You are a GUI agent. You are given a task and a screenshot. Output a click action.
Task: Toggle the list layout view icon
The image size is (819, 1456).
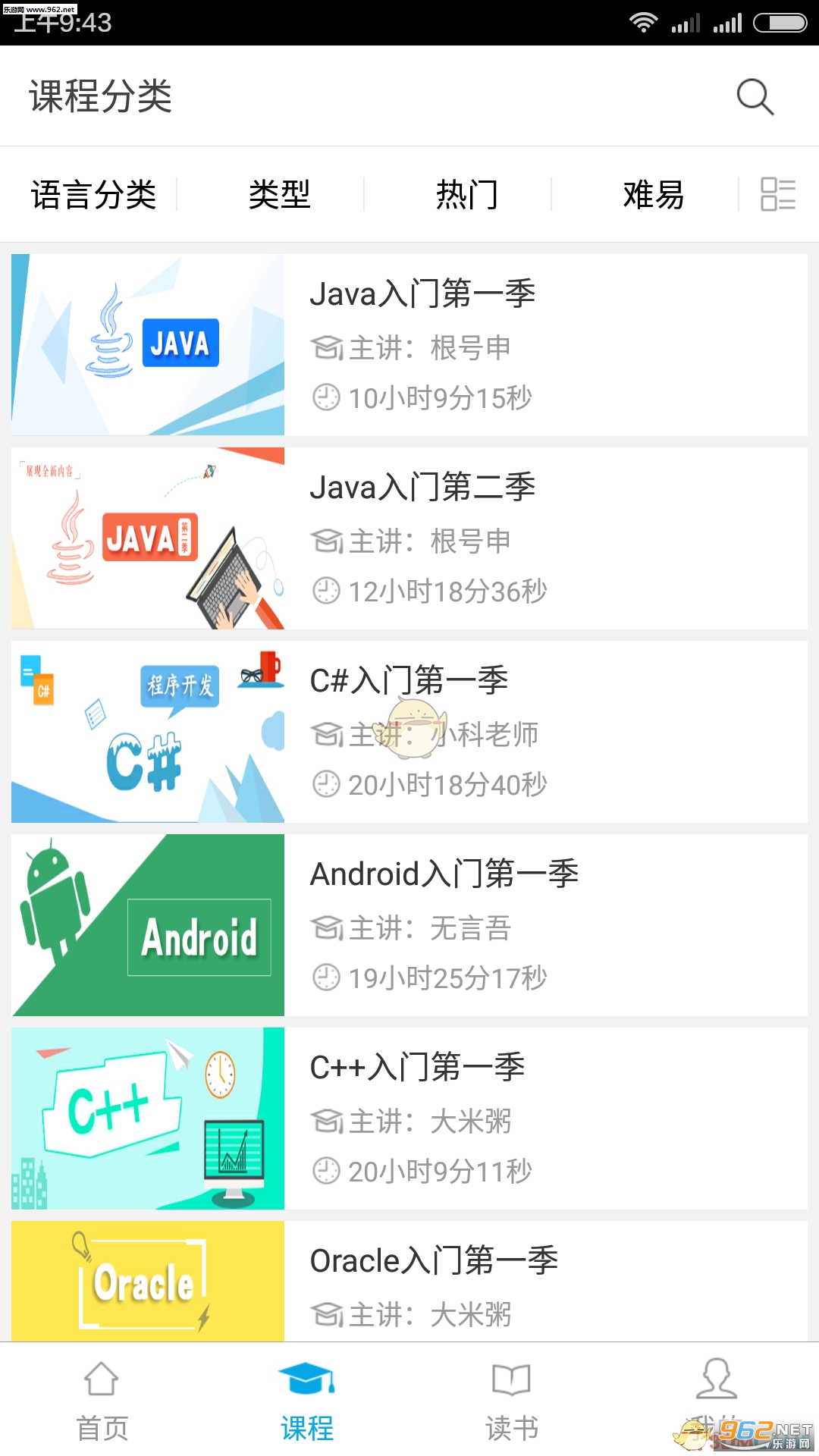tap(778, 194)
